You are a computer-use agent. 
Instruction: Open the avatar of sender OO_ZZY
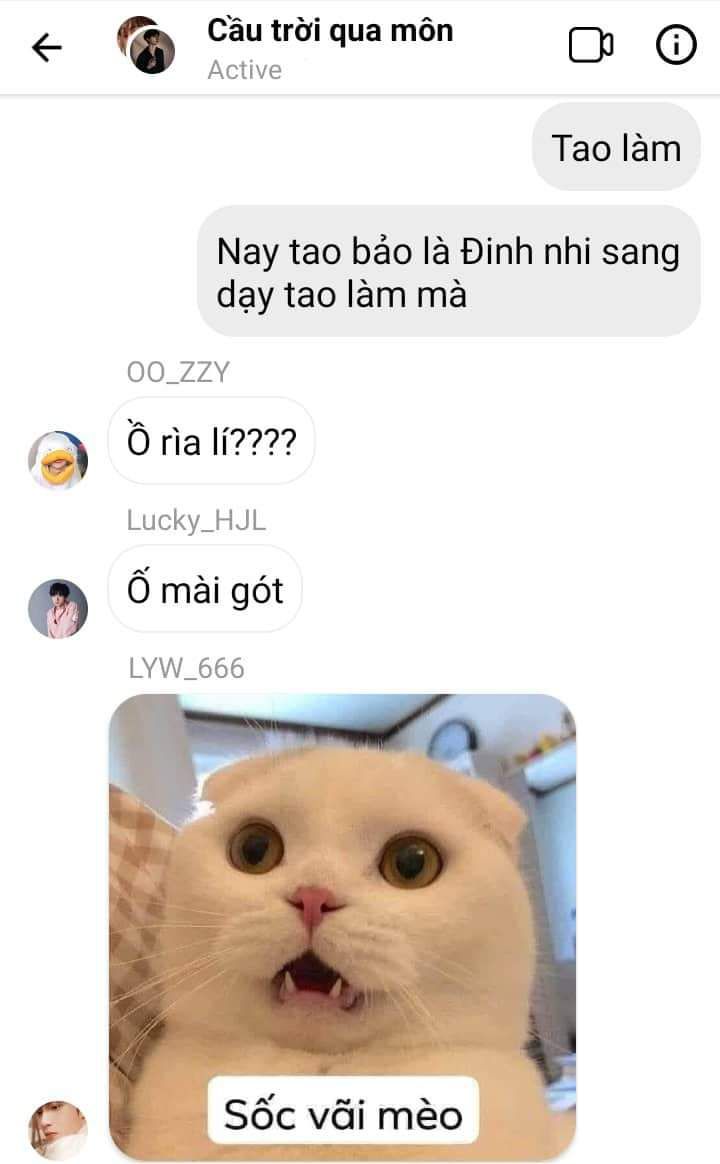click(57, 460)
